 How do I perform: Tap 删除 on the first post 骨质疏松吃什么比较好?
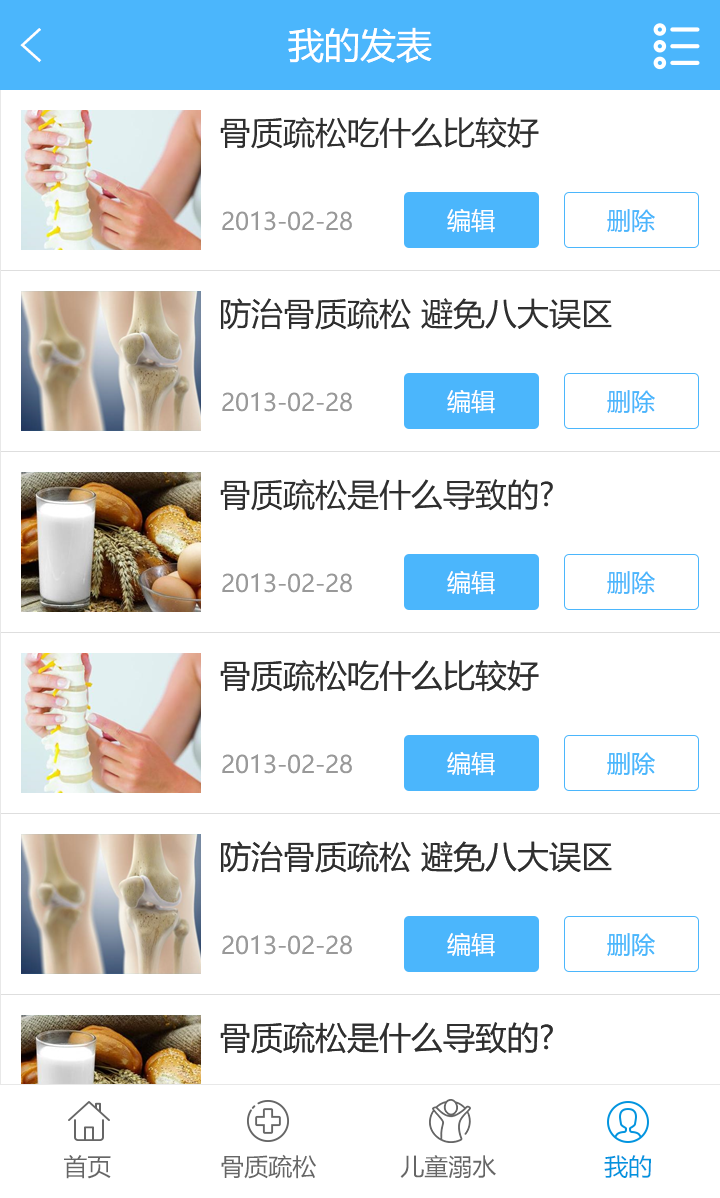(631, 220)
